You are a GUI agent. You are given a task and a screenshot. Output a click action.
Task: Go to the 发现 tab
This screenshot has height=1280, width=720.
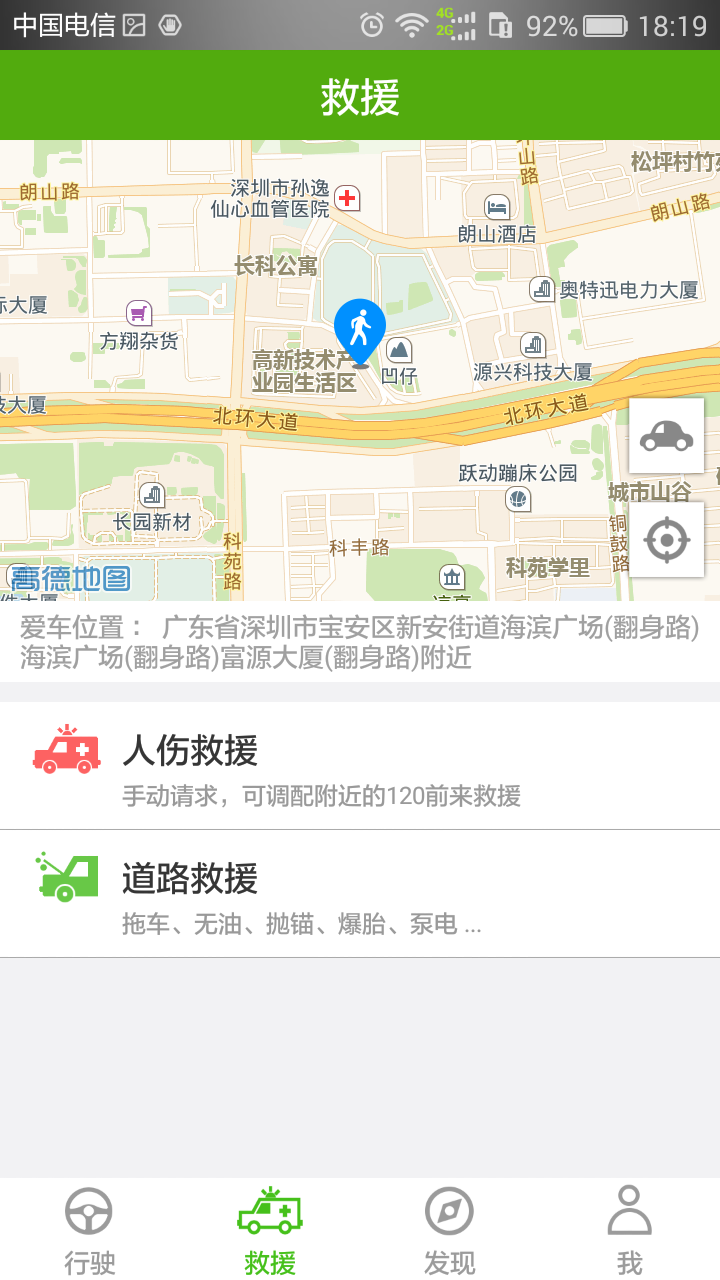coord(450,1230)
